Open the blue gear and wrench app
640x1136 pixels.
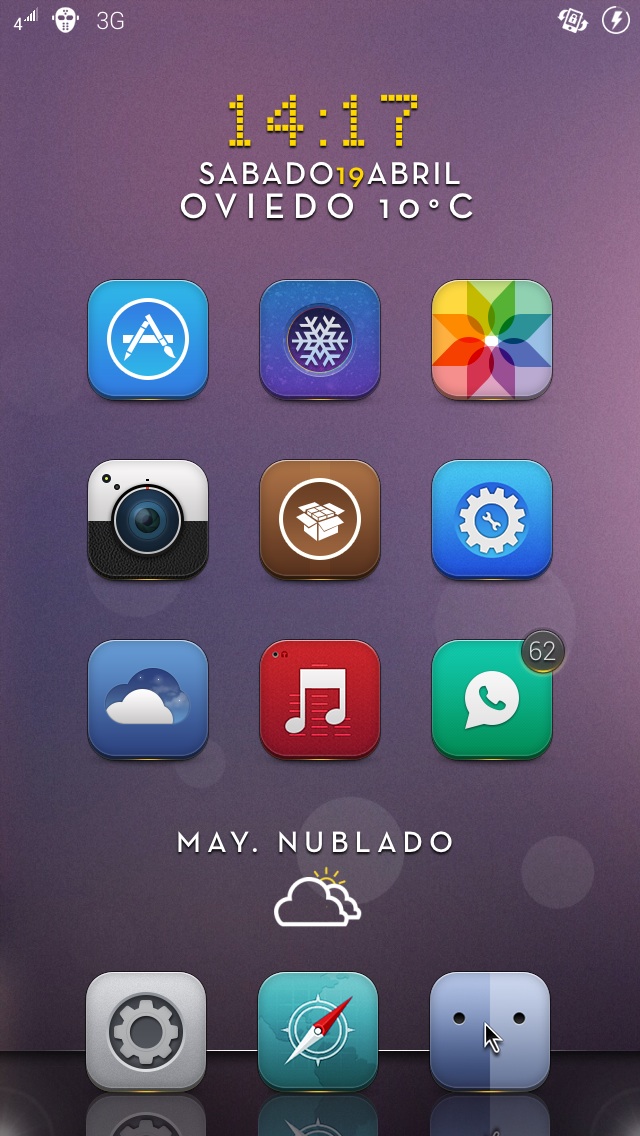pos(492,520)
